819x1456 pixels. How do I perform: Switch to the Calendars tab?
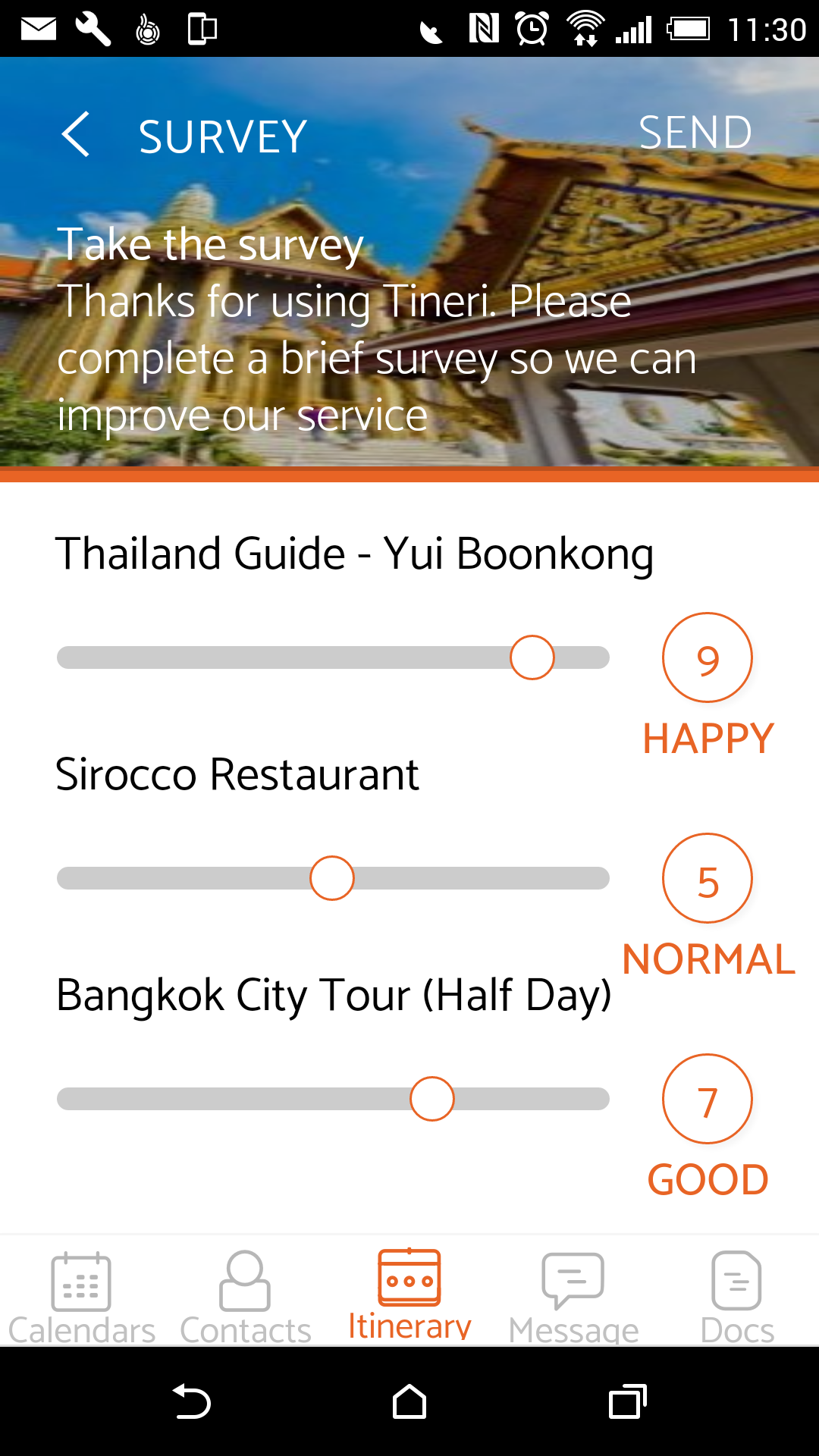point(81,1295)
